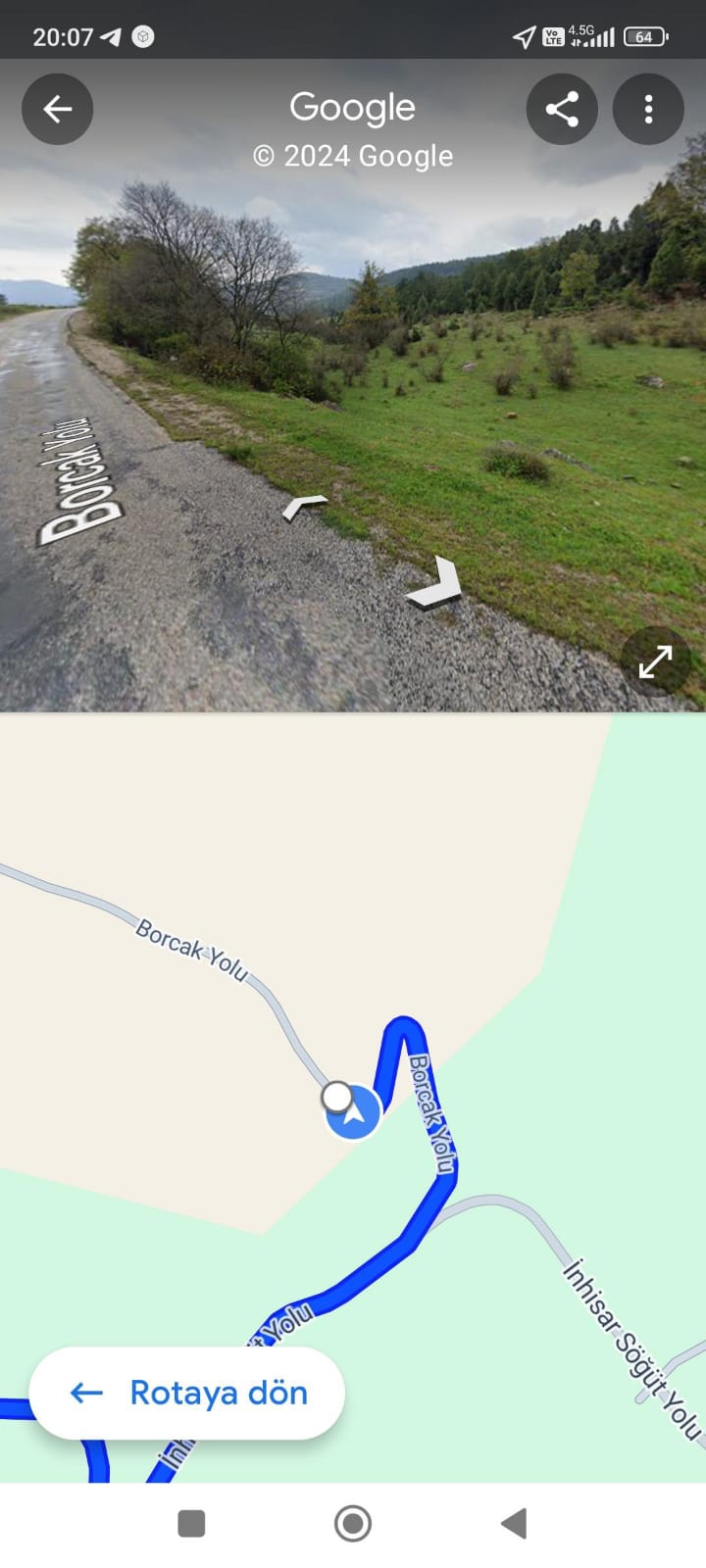Tap the 'Rotaya dön' button

tap(187, 1393)
